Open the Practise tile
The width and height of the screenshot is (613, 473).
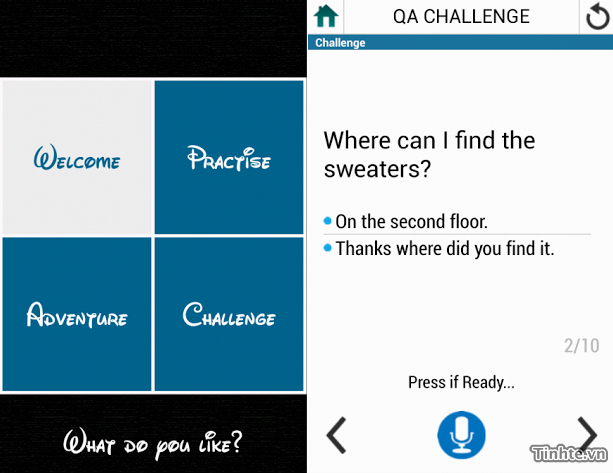click(229, 158)
